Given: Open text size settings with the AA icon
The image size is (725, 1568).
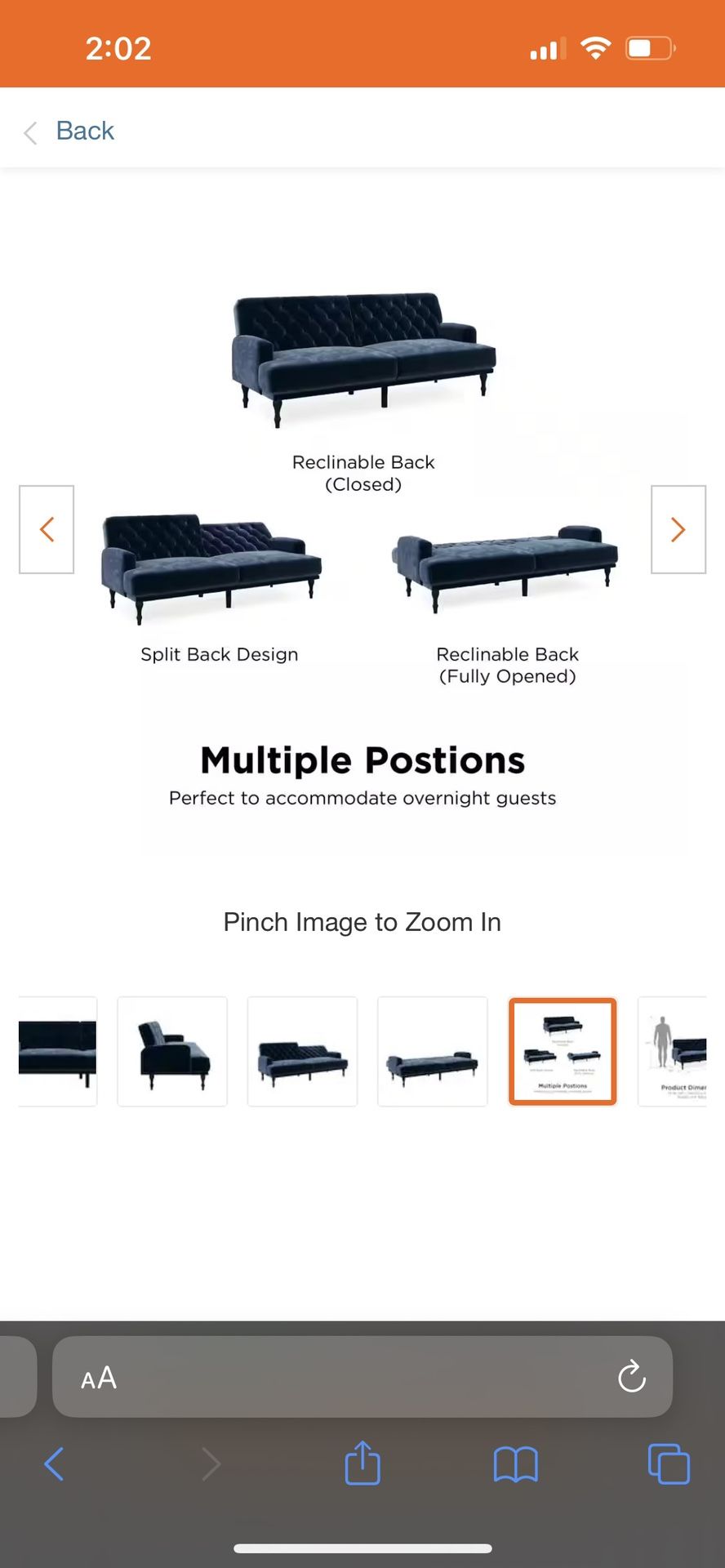Looking at the screenshot, I should [x=97, y=1378].
